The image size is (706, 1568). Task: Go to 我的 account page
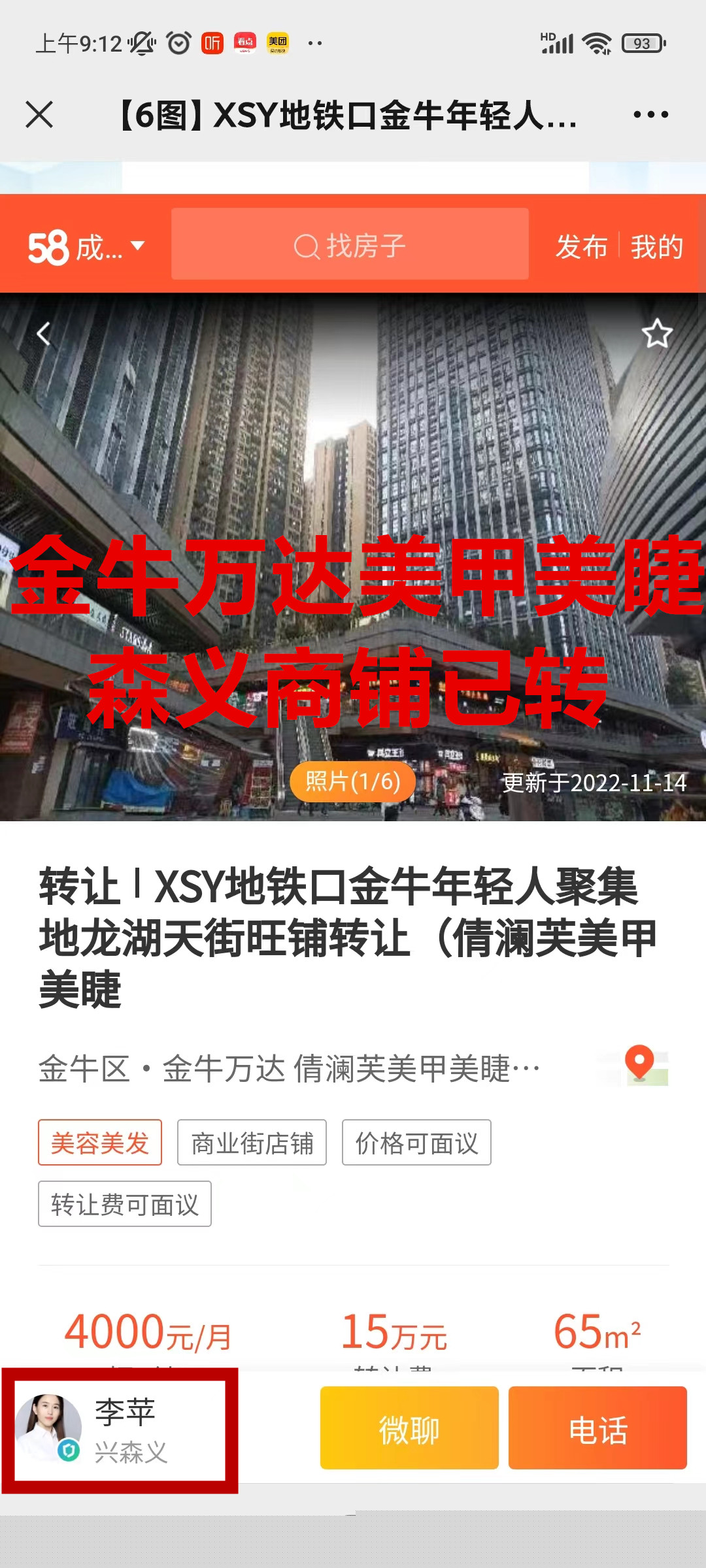pyautogui.click(x=656, y=247)
